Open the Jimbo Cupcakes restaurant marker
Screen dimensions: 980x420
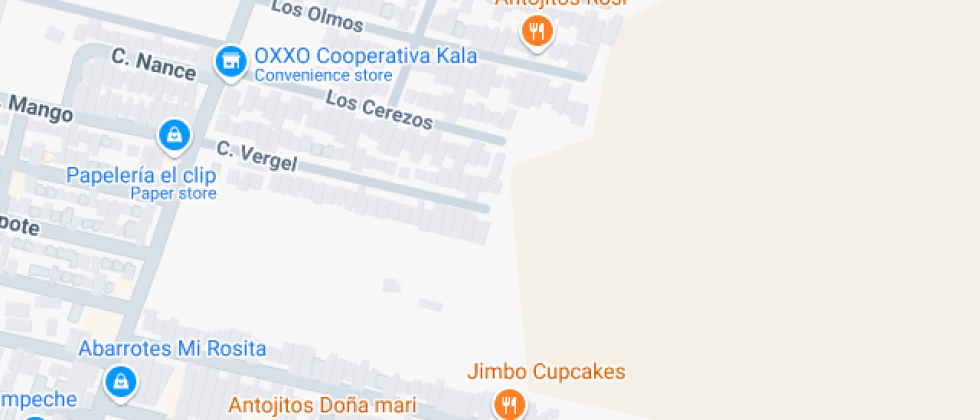[x=511, y=404]
